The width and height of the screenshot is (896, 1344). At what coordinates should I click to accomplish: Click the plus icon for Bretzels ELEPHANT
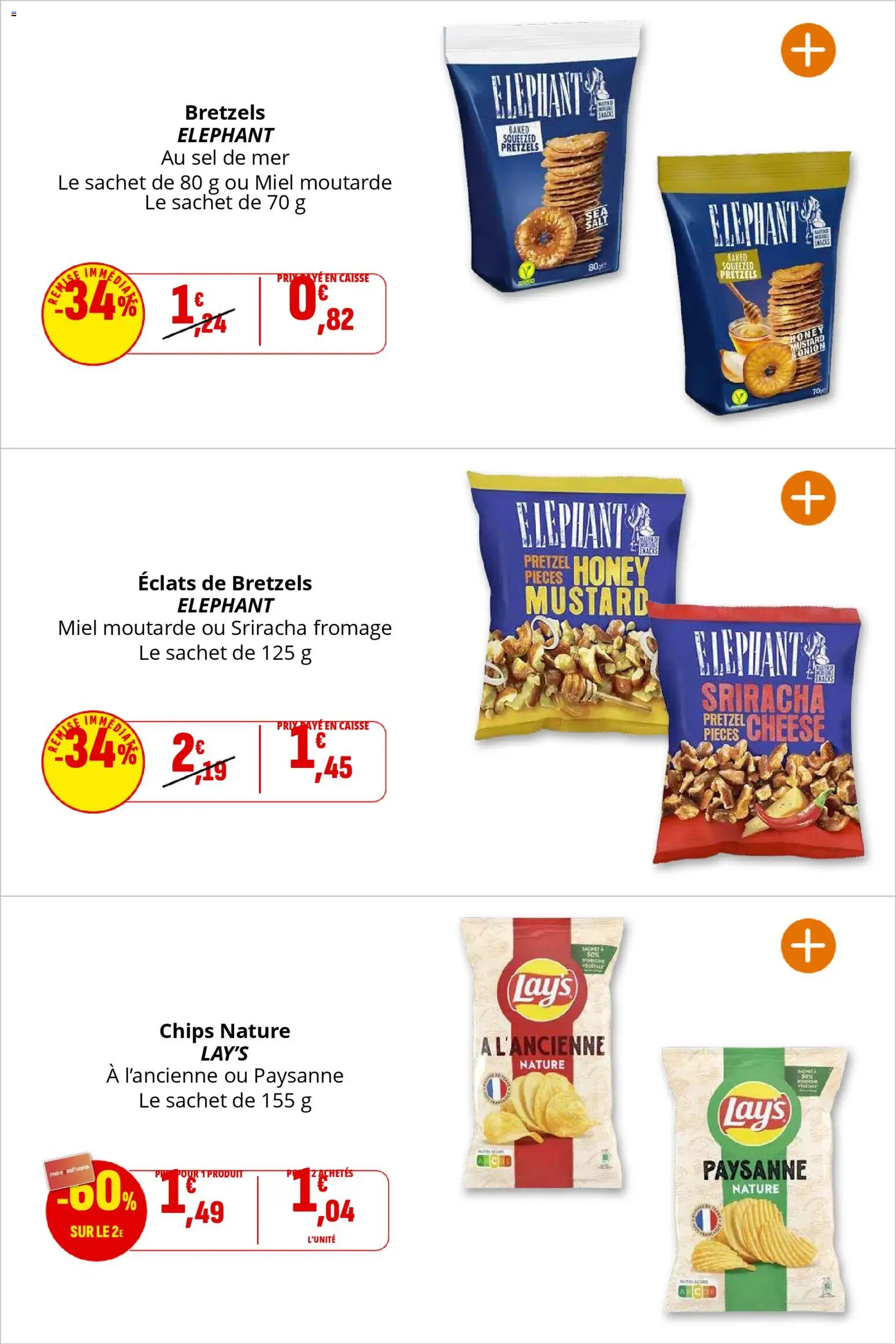click(x=808, y=50)
